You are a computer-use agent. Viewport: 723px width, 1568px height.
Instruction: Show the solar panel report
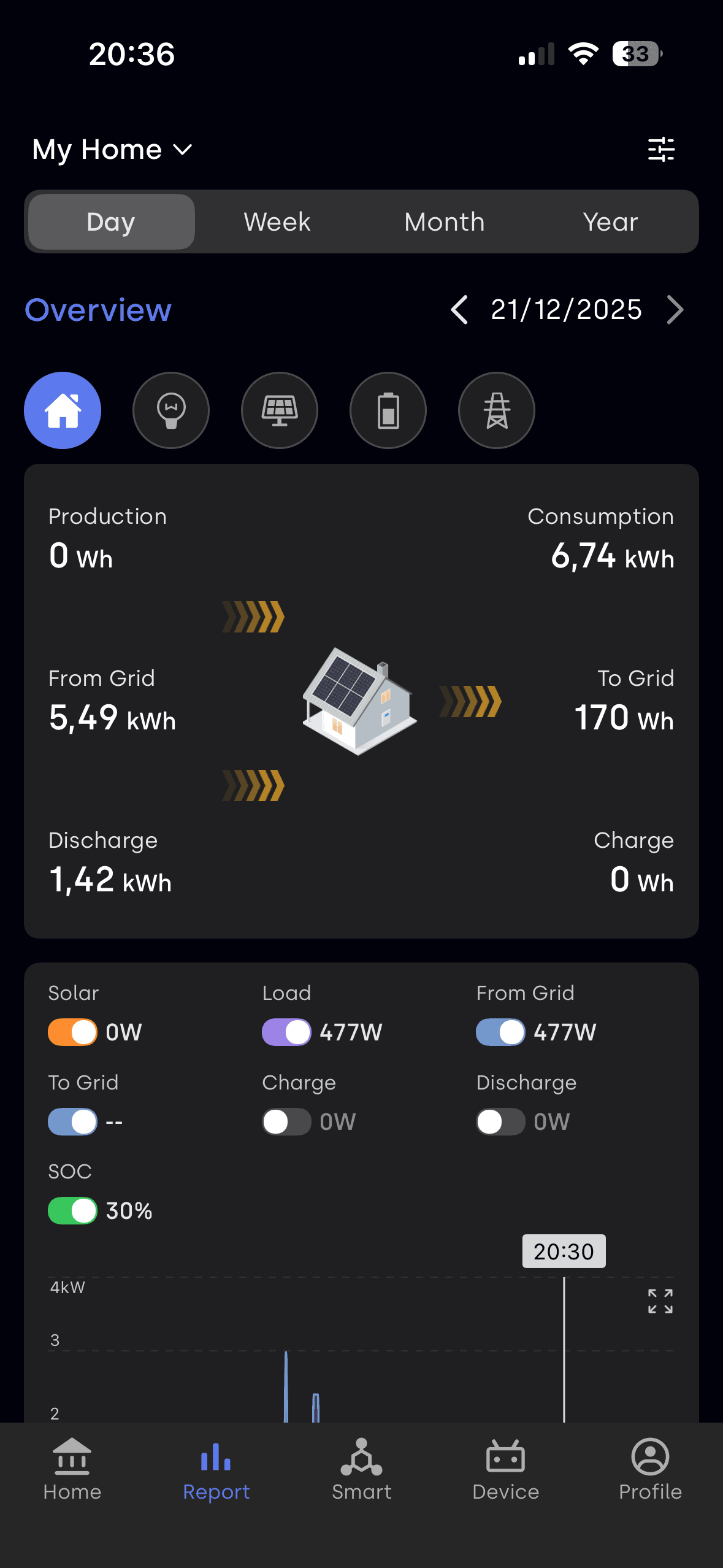click(x=280, y=410)
